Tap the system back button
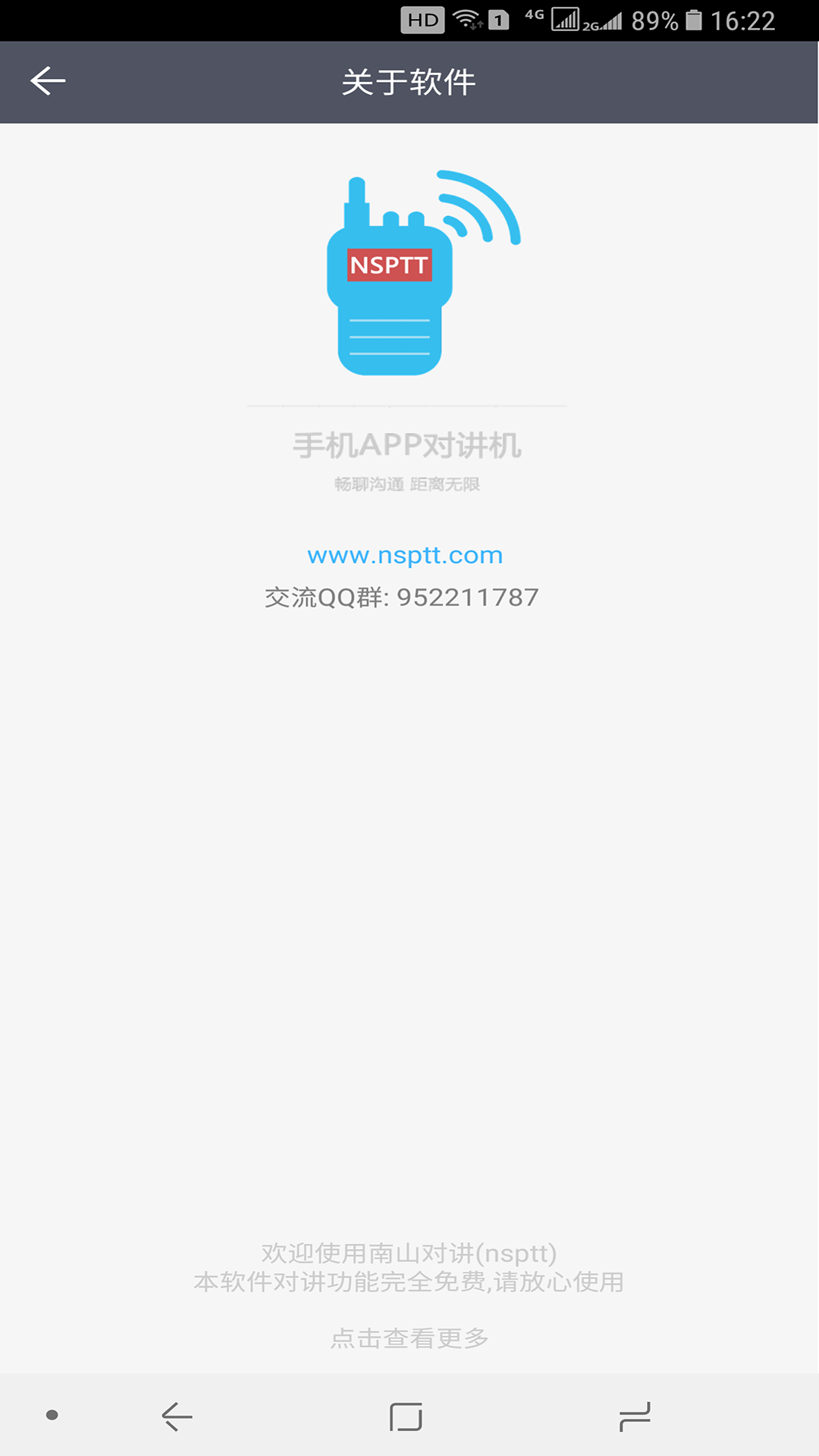Image resolution: width=819 pixels, height=1456 pixels. [177, 1416]
